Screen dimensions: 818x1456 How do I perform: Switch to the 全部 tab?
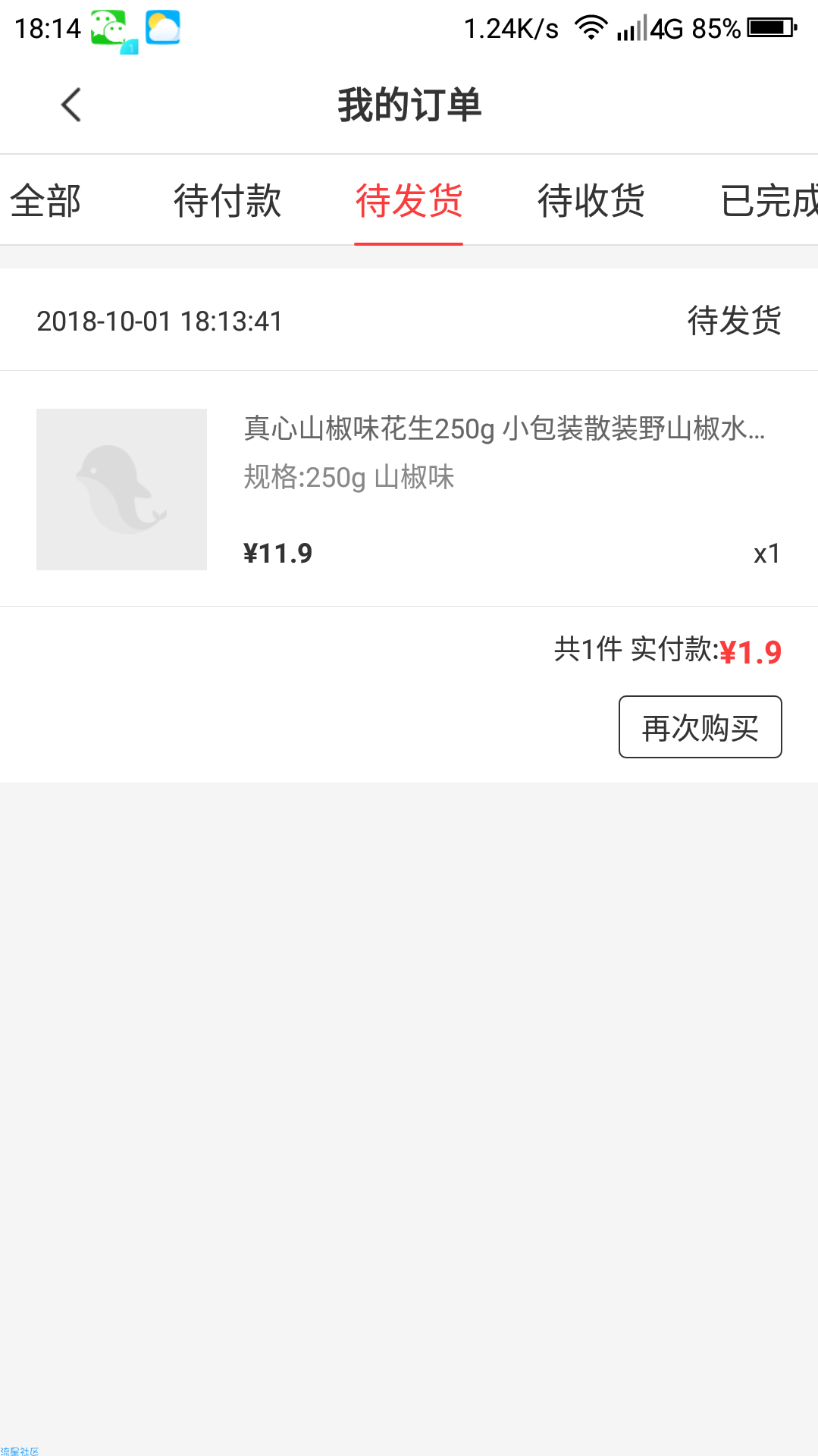click(x=45, y=201)
